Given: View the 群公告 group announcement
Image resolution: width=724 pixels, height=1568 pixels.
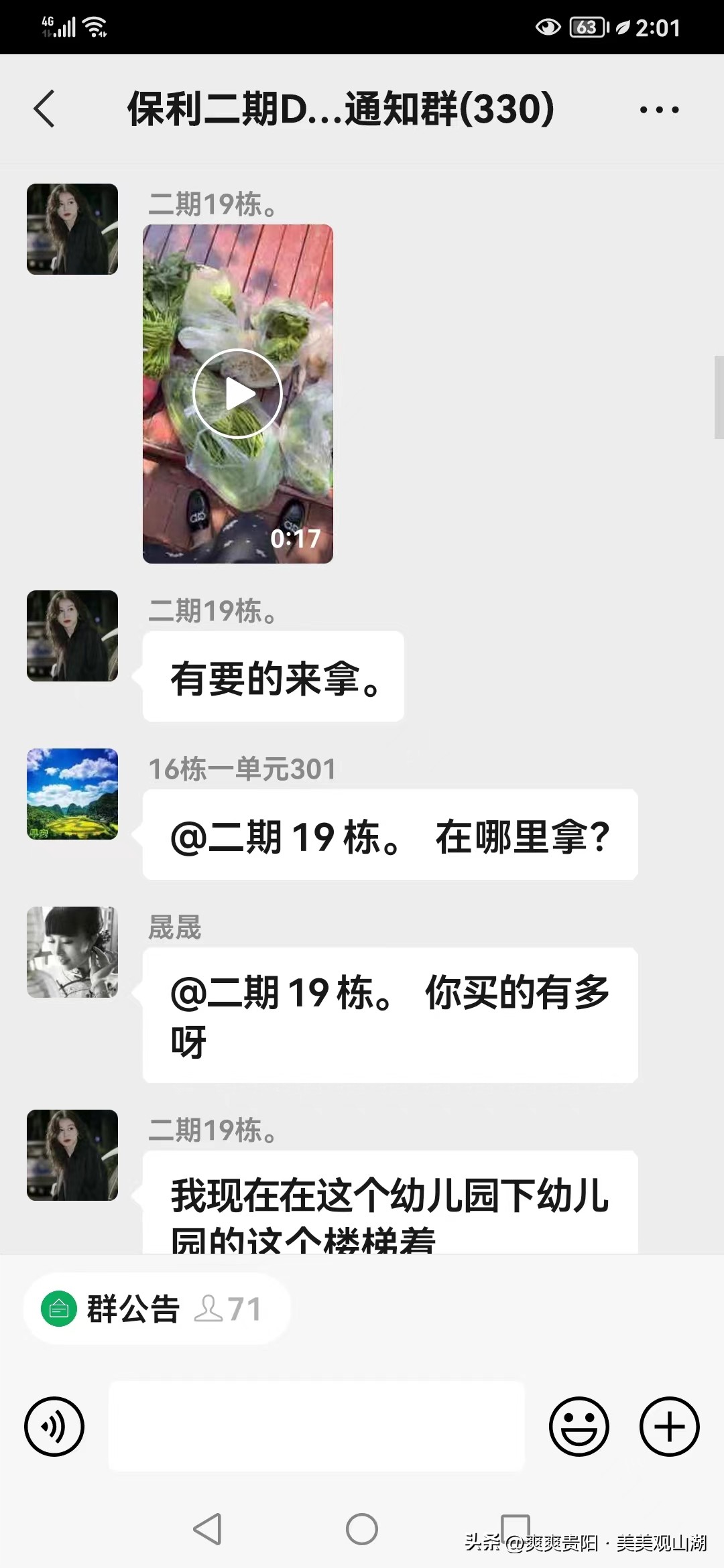Looking at the screenshot, I should click(x=133, y=1309).
